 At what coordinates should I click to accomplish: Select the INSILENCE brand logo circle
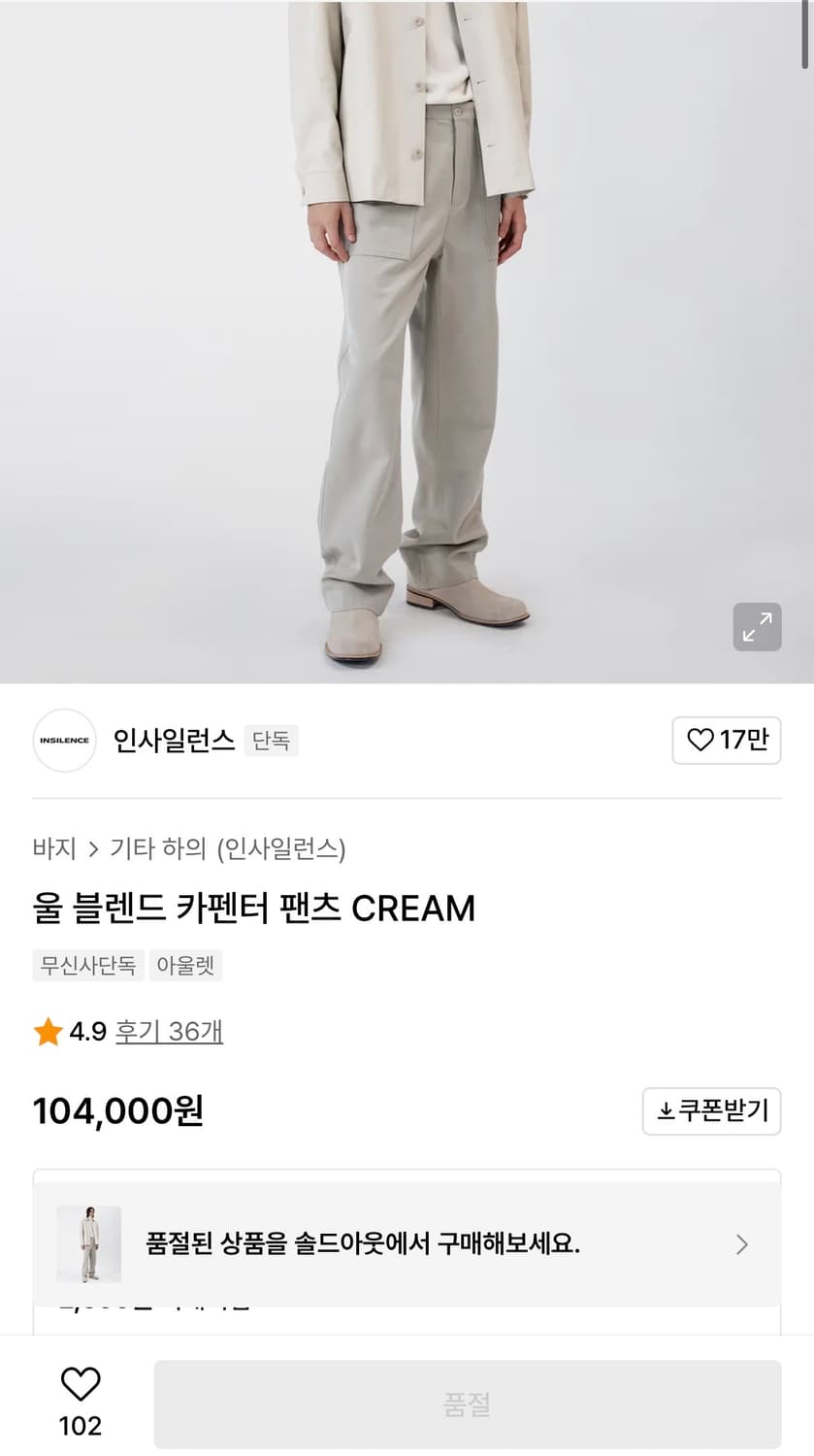[x=64, y=740]
